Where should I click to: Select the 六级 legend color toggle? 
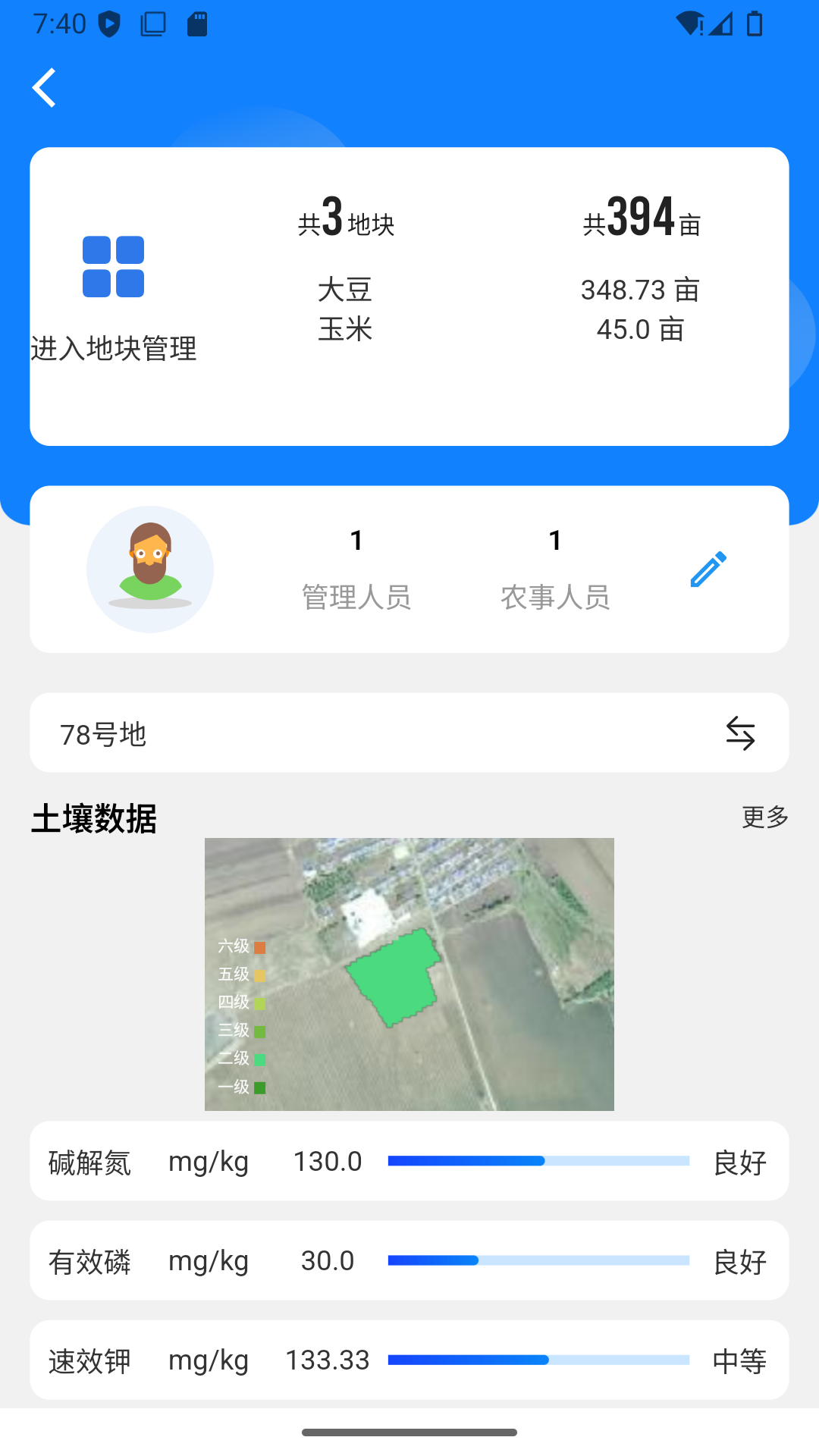(x=261, y=946)
